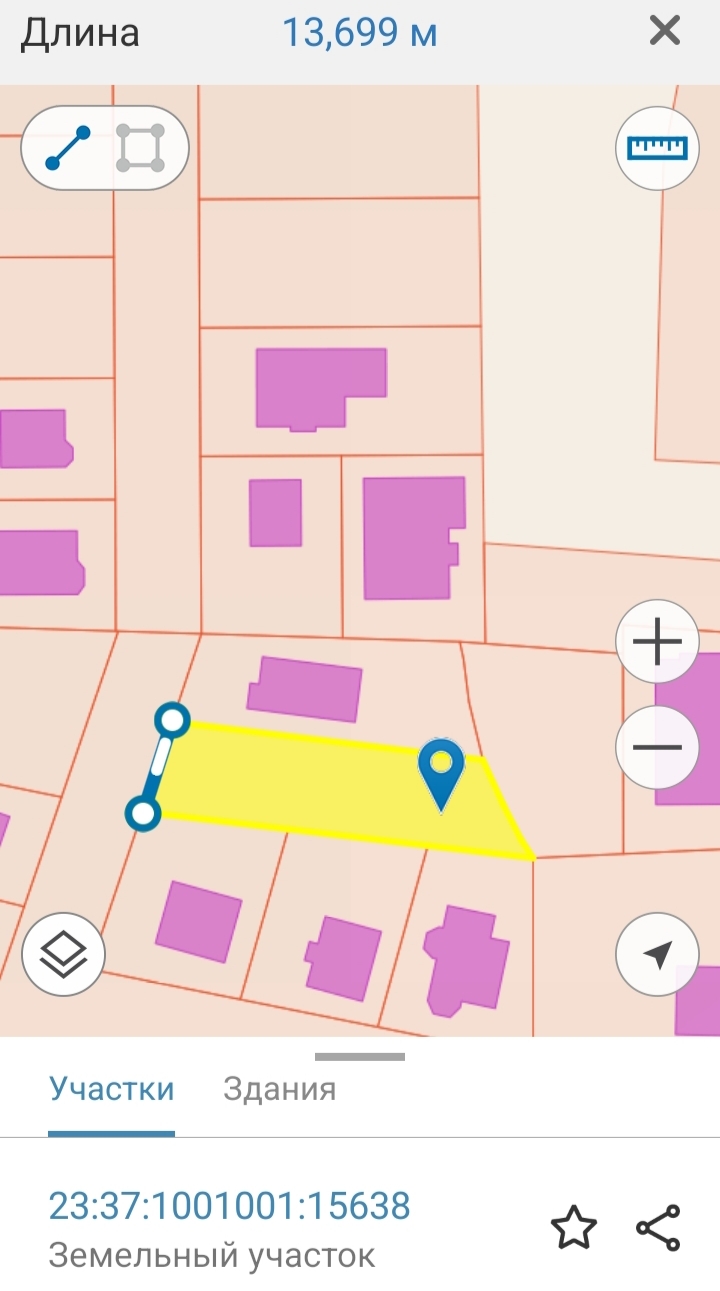The width and height of the screenshot is (720, 1291).
Task: Expand the bottom sheet handle
Action: [360, 1056]
